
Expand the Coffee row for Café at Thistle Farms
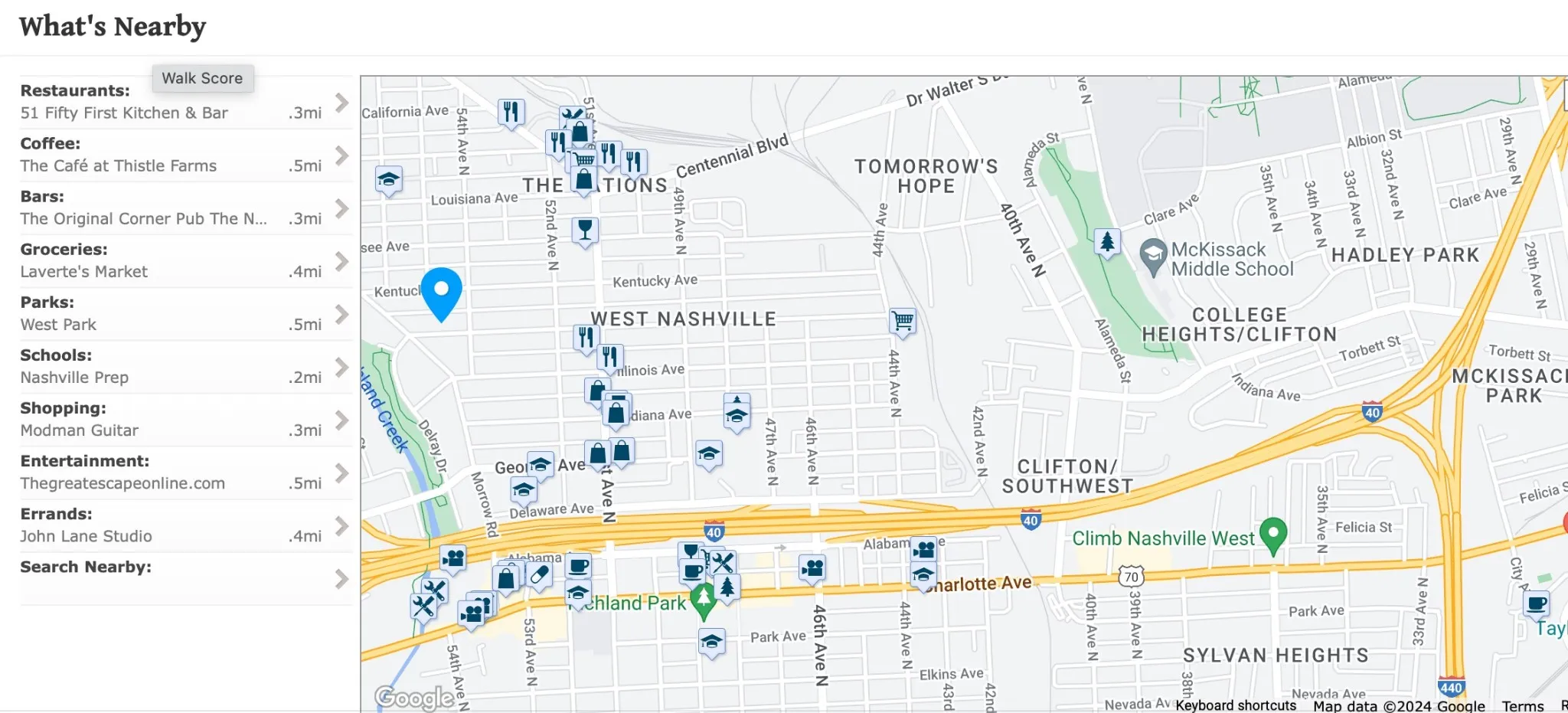point(184,155)
